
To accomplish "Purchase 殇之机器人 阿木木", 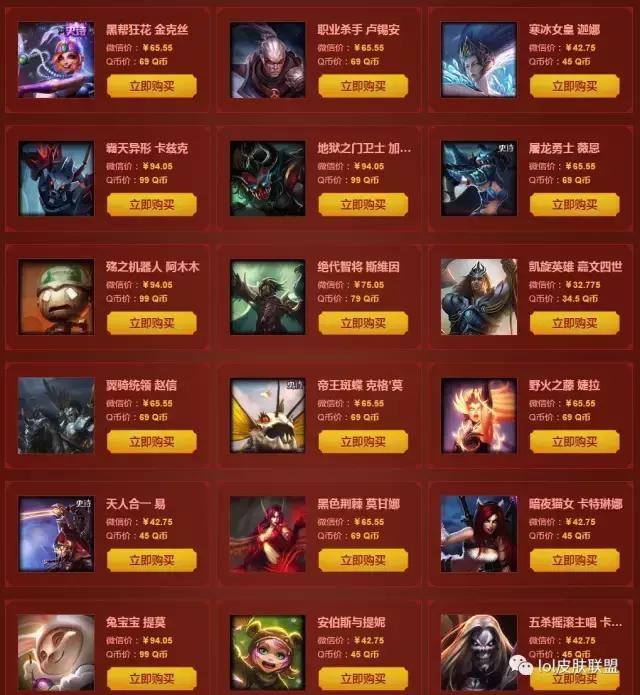I will tap(151, 323).
